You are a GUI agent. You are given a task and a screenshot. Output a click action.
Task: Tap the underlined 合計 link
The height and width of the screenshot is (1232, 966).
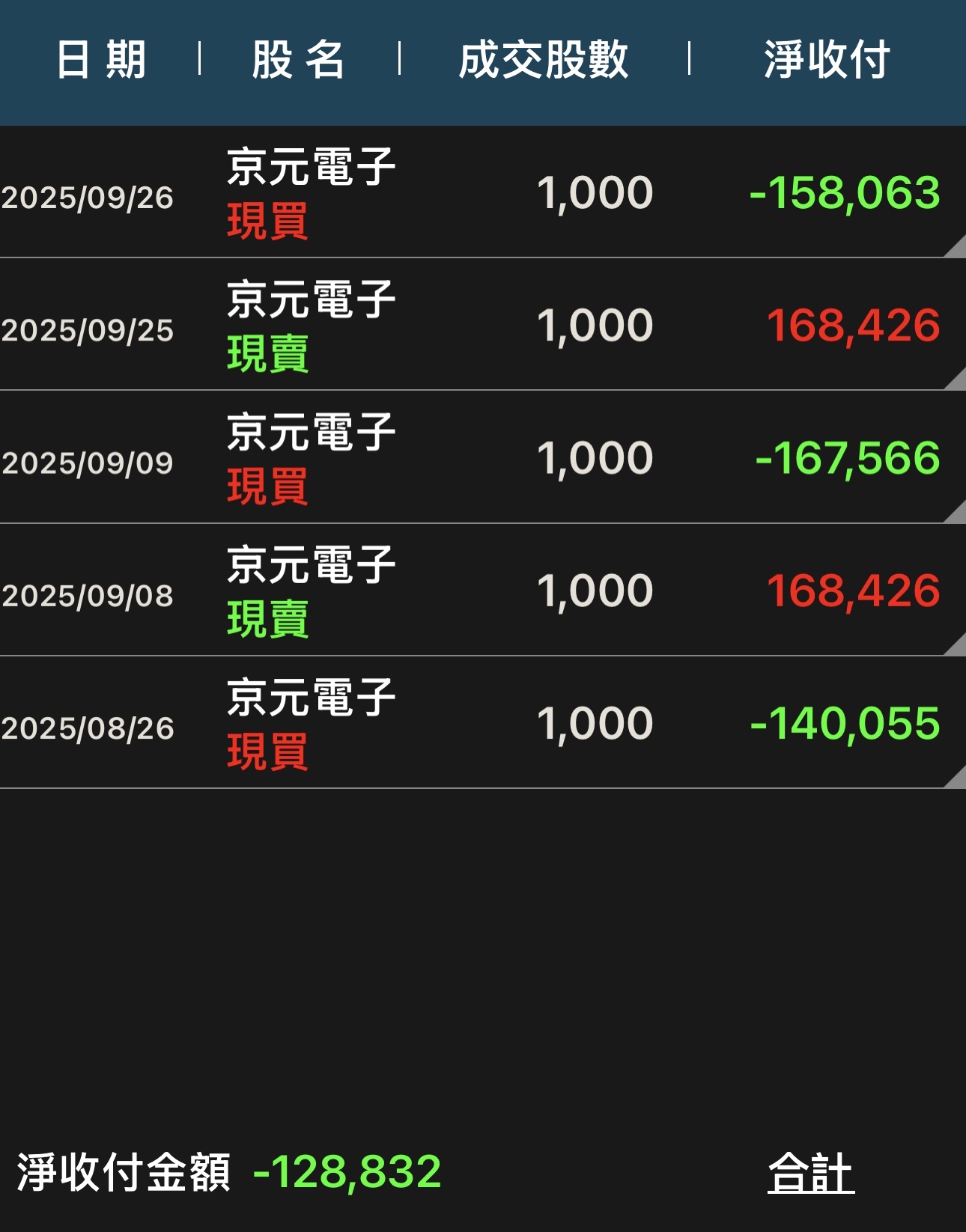(x=810, y=1172)
